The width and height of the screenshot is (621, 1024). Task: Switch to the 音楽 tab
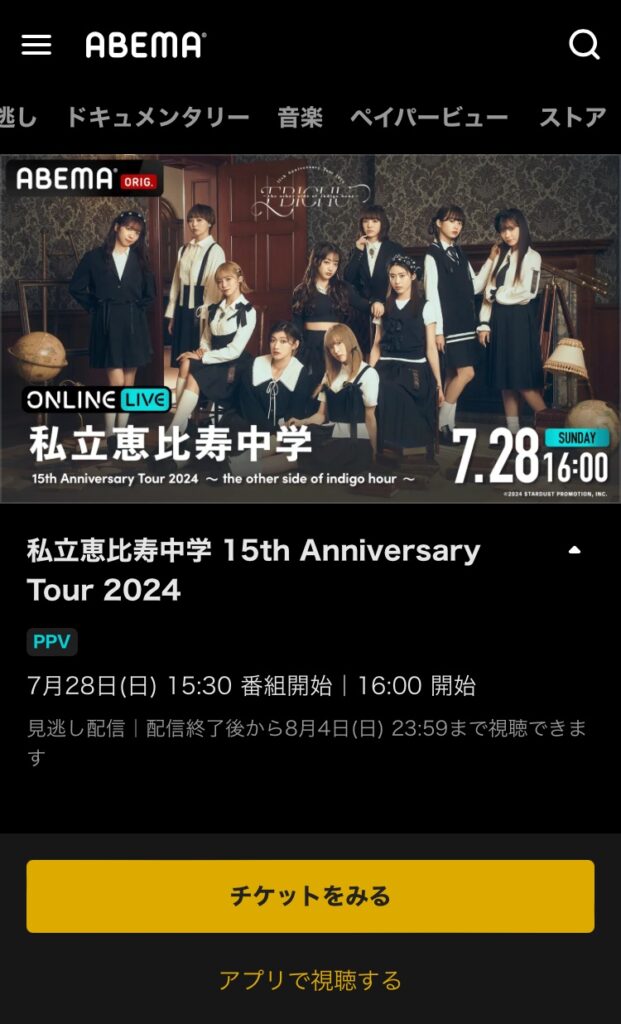(300, 118)
